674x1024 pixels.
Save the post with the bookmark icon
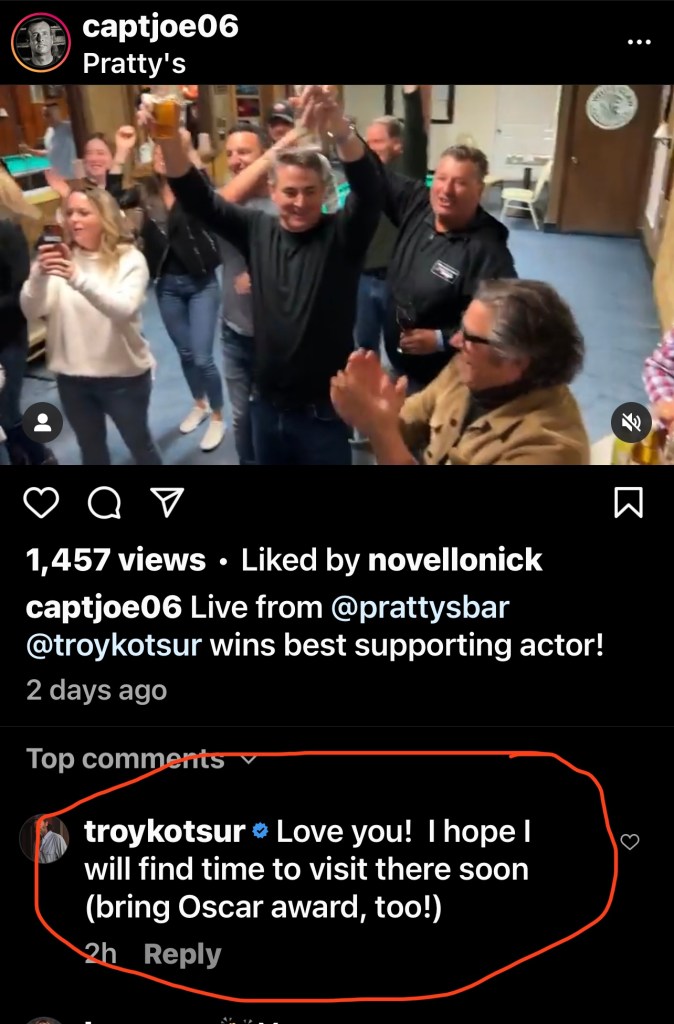(627, 503)
